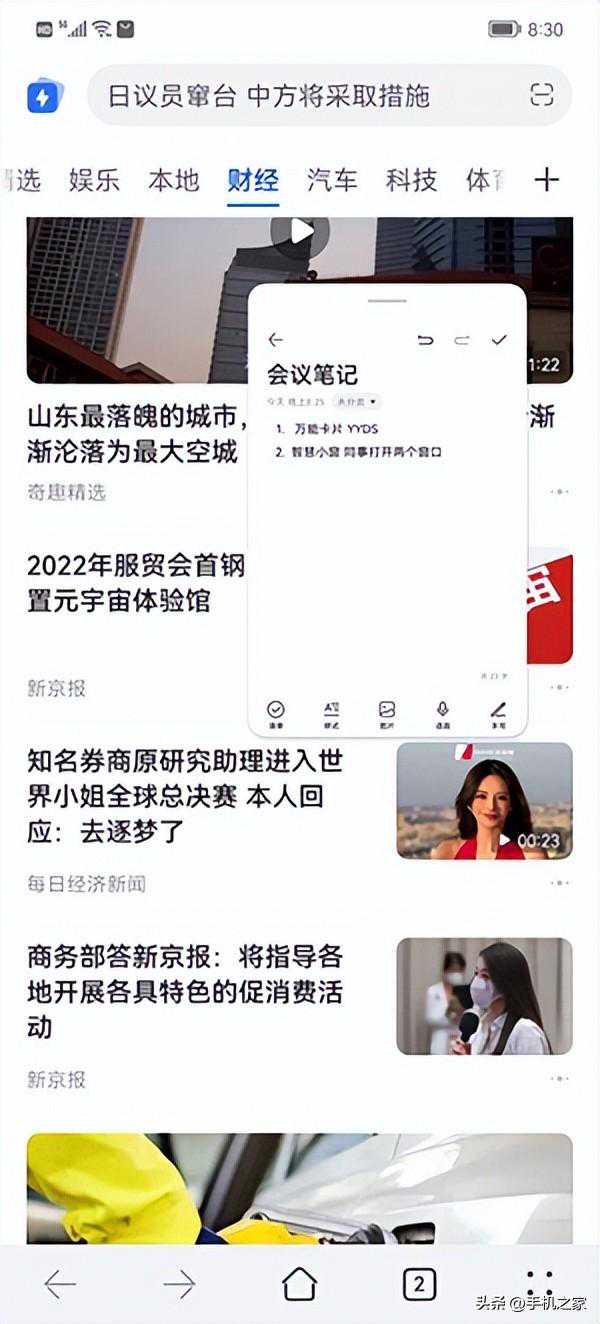The image size is (600, 1324).
Task: Open the article about 知名券商原研究助理
Action: point(185,797)
